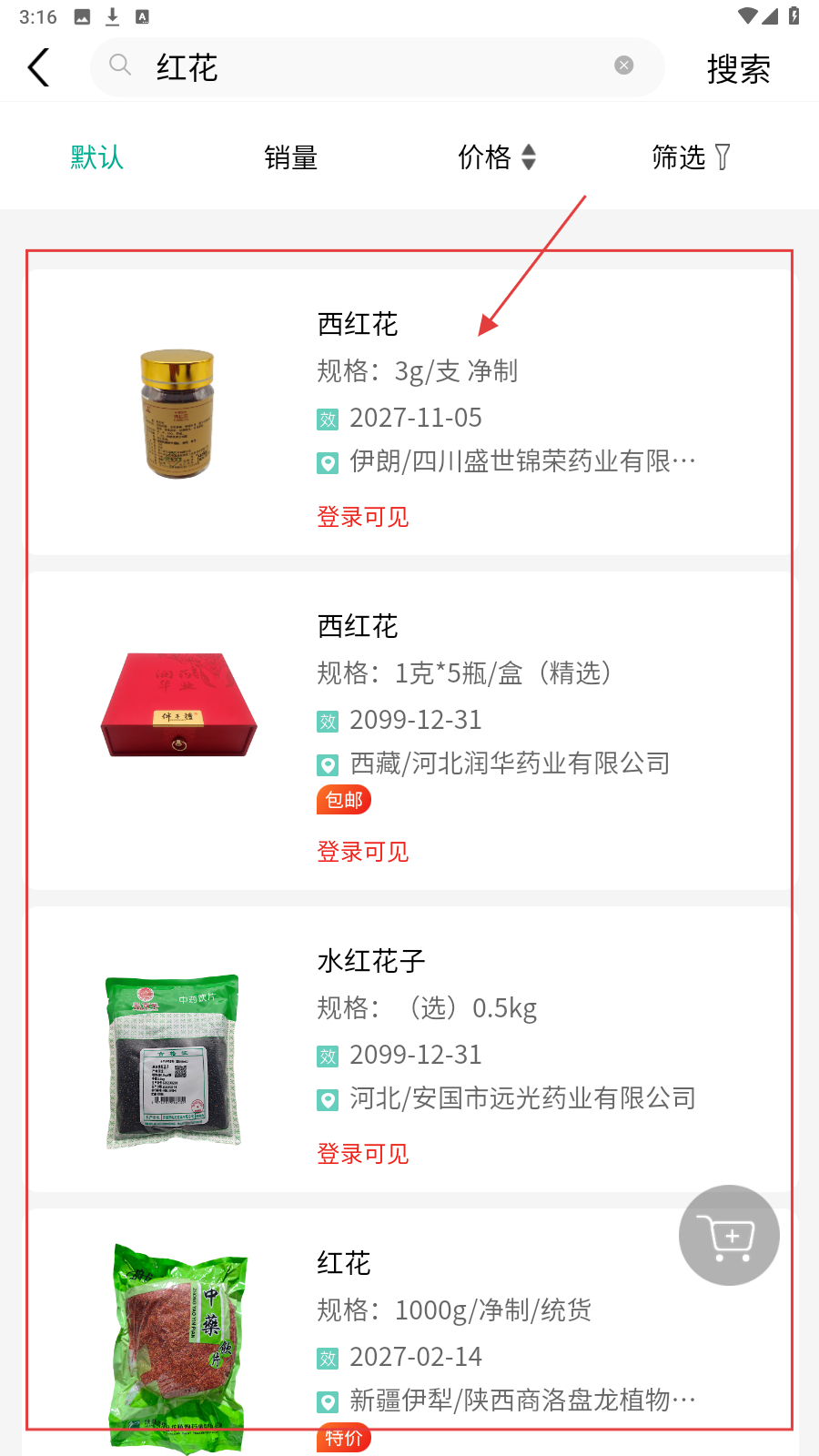This screenshot has height=1456, width=819.
Task: Select the 默认 sort tab
Action: click(x=96, y=157)
